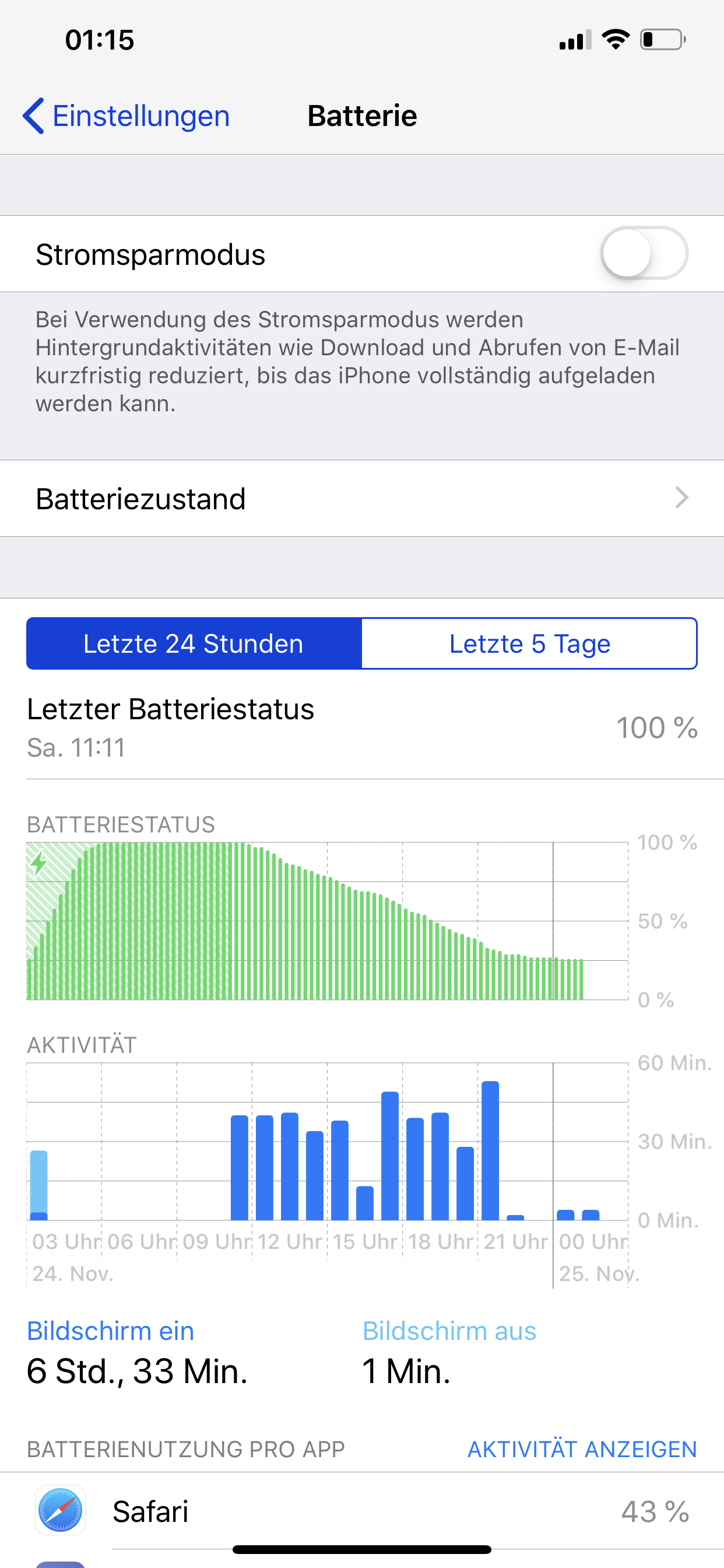Screen dimensions: 724x1568
Task: Open Safari battery usage row
Action: pos(362,1511)
